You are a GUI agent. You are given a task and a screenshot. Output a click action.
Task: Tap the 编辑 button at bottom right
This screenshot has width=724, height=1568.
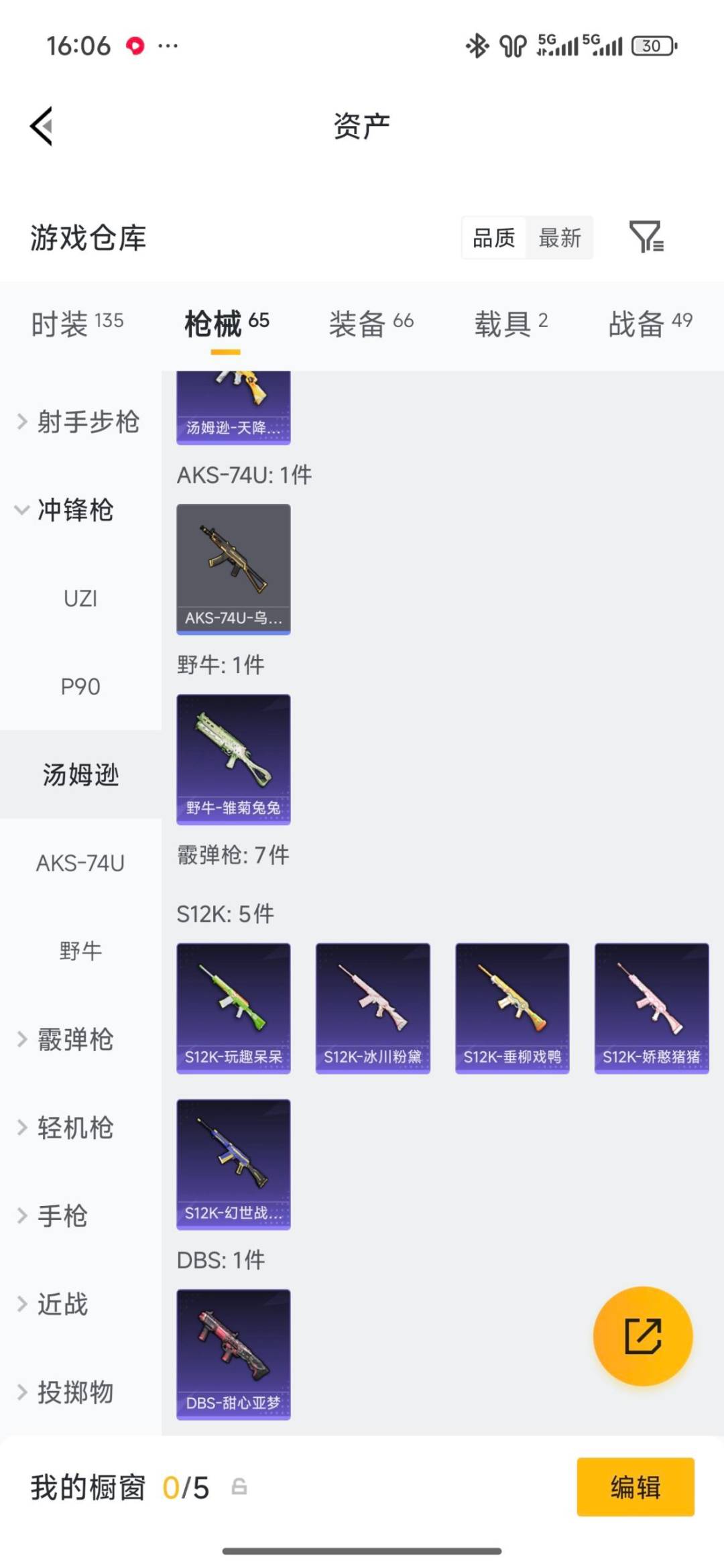636,1486
